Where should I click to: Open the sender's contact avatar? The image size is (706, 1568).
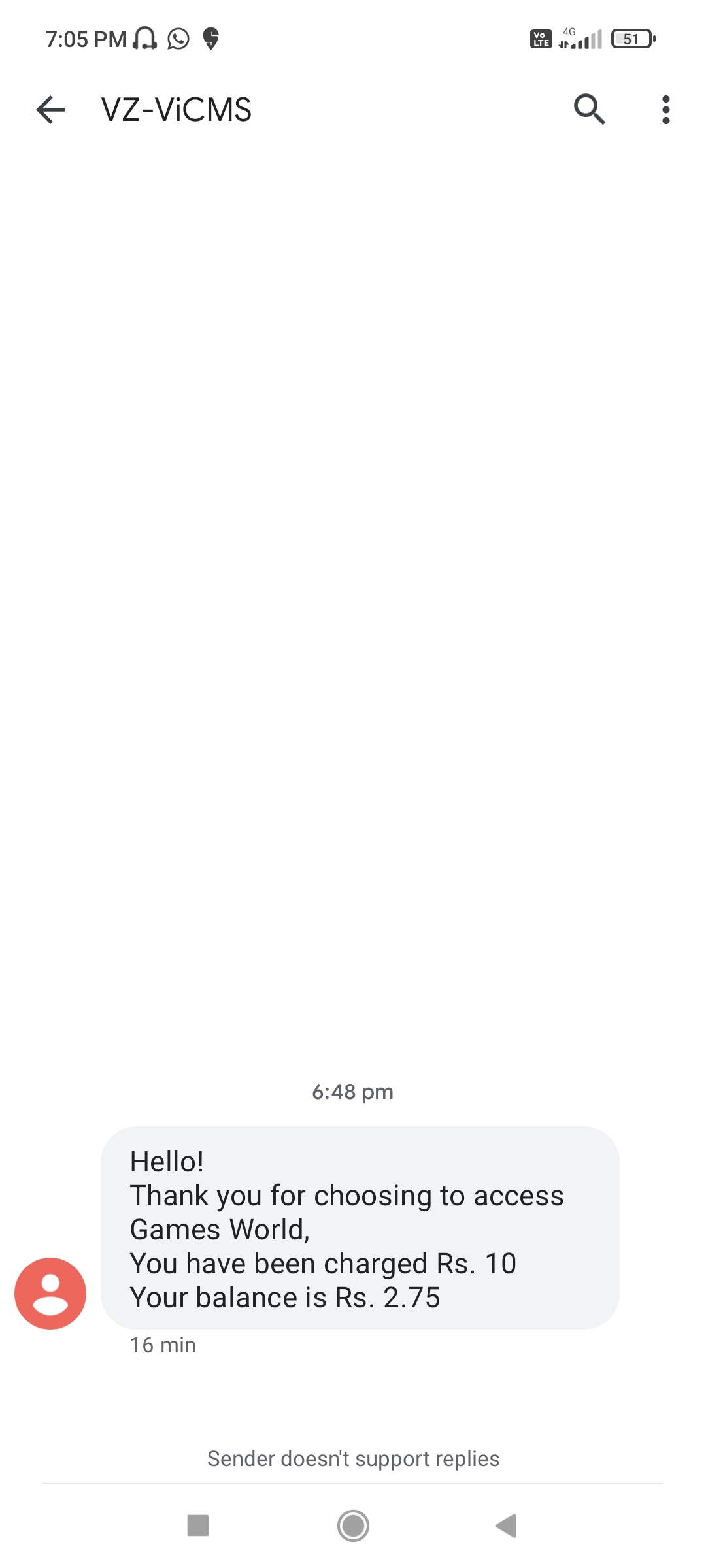(50, 1293)
